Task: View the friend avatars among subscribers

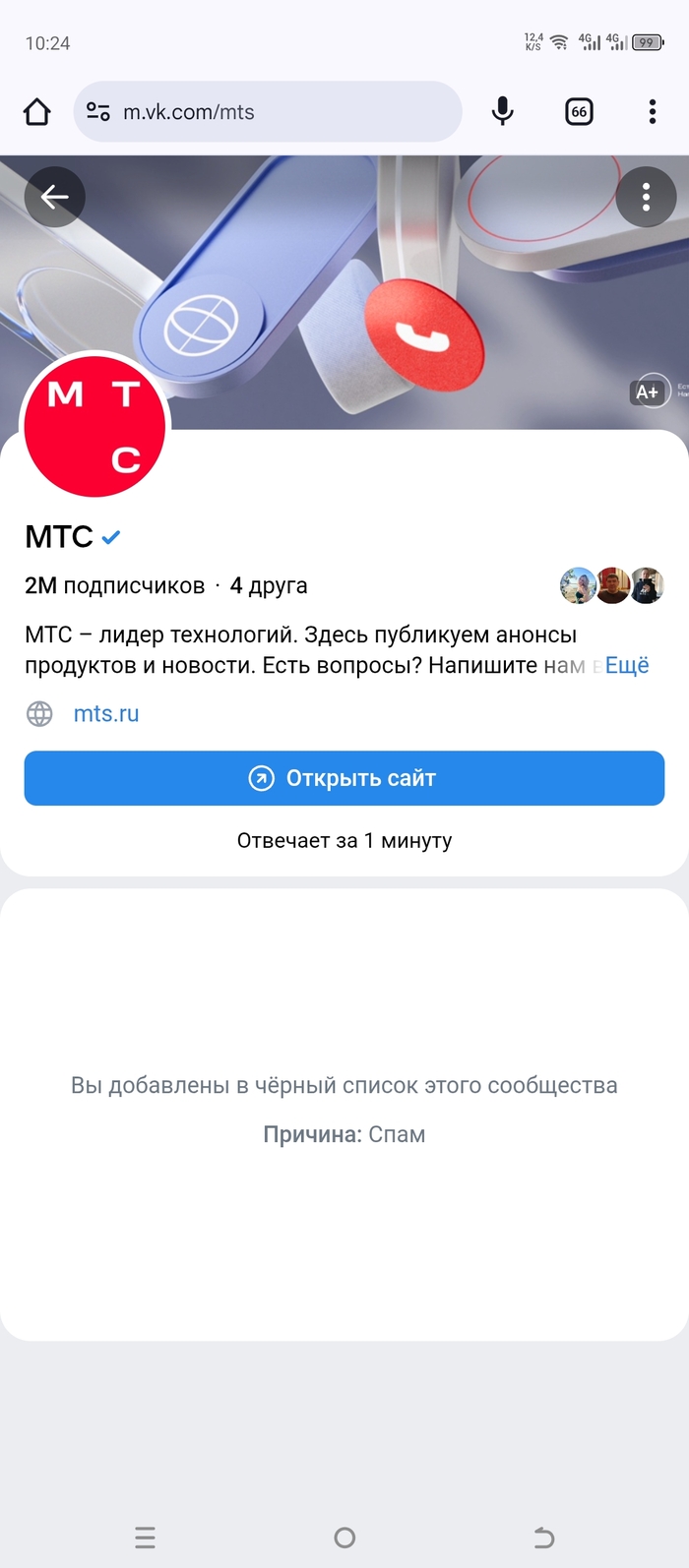Action: (612, 586)
